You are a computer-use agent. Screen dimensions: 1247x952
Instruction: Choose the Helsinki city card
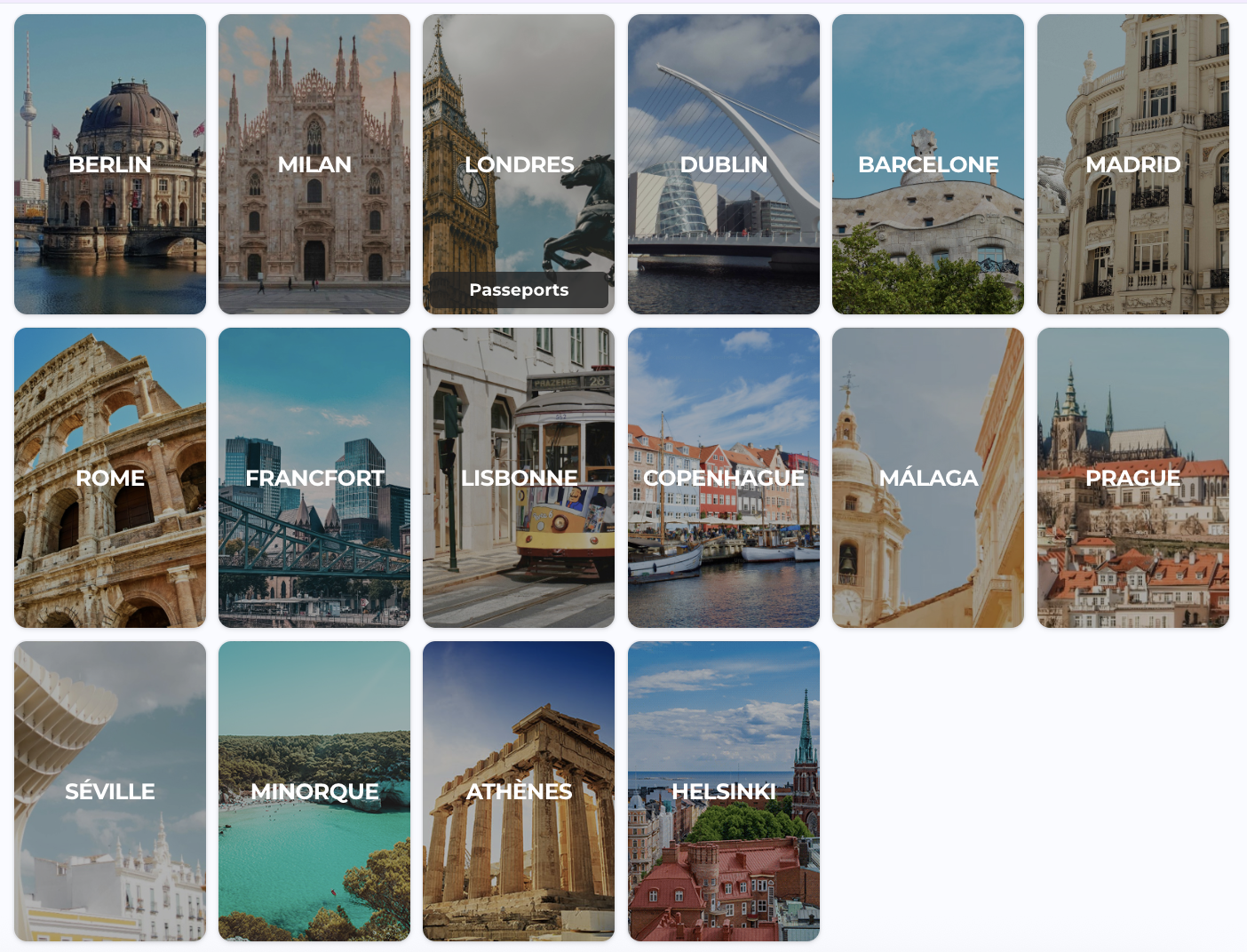coord(723,791)
